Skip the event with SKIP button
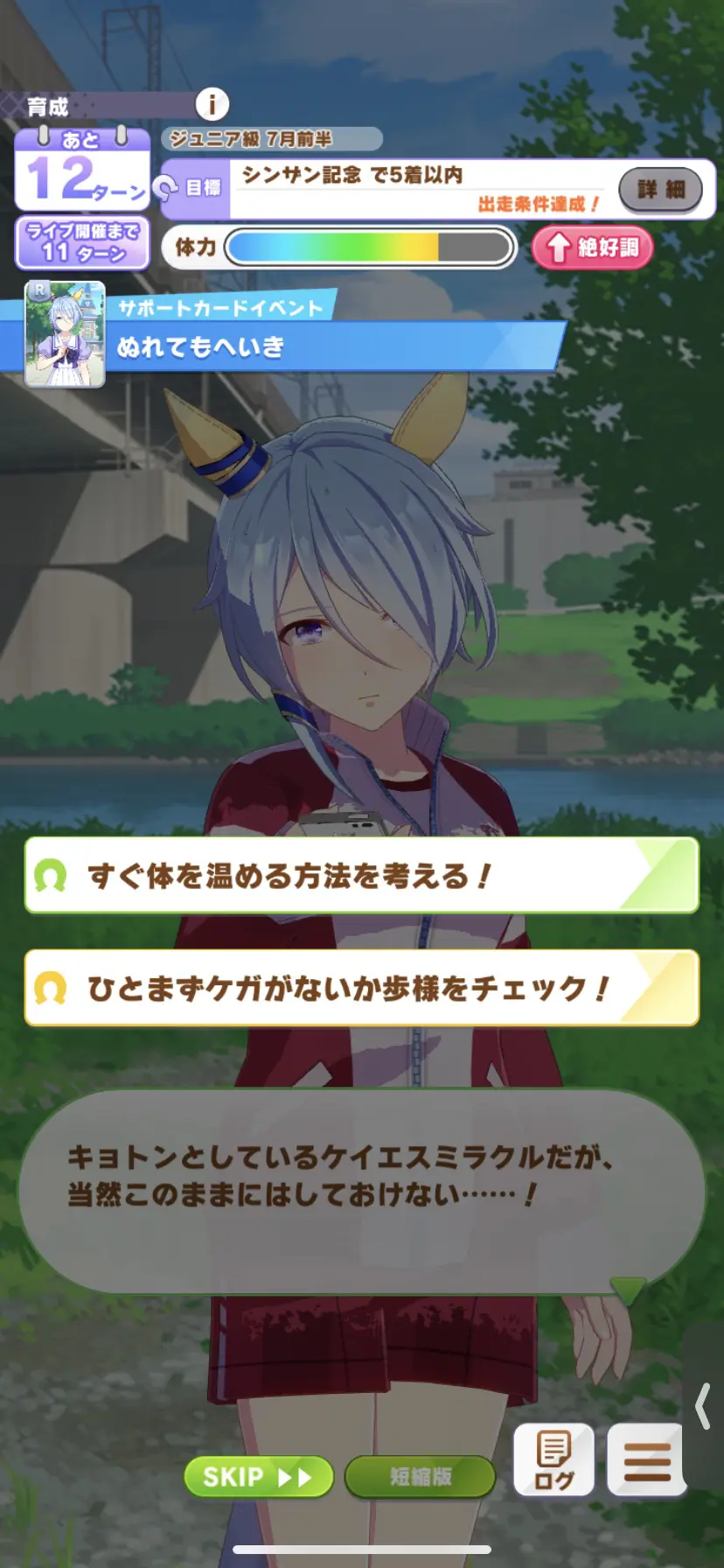724x1568 pixels. (x=258, y=1477)
